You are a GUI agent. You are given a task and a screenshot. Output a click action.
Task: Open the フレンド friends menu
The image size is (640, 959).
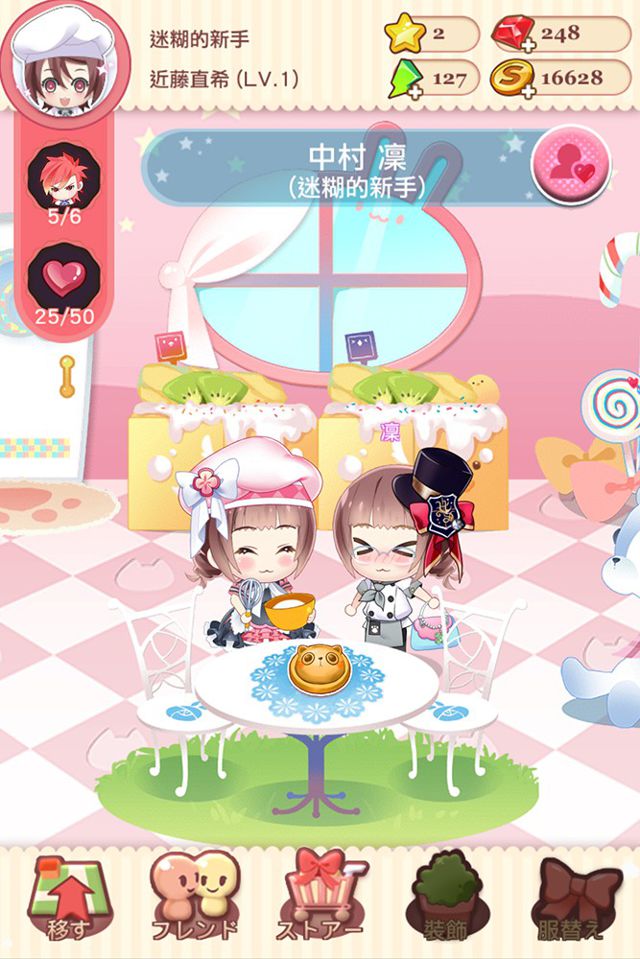(x=194, y=897)
